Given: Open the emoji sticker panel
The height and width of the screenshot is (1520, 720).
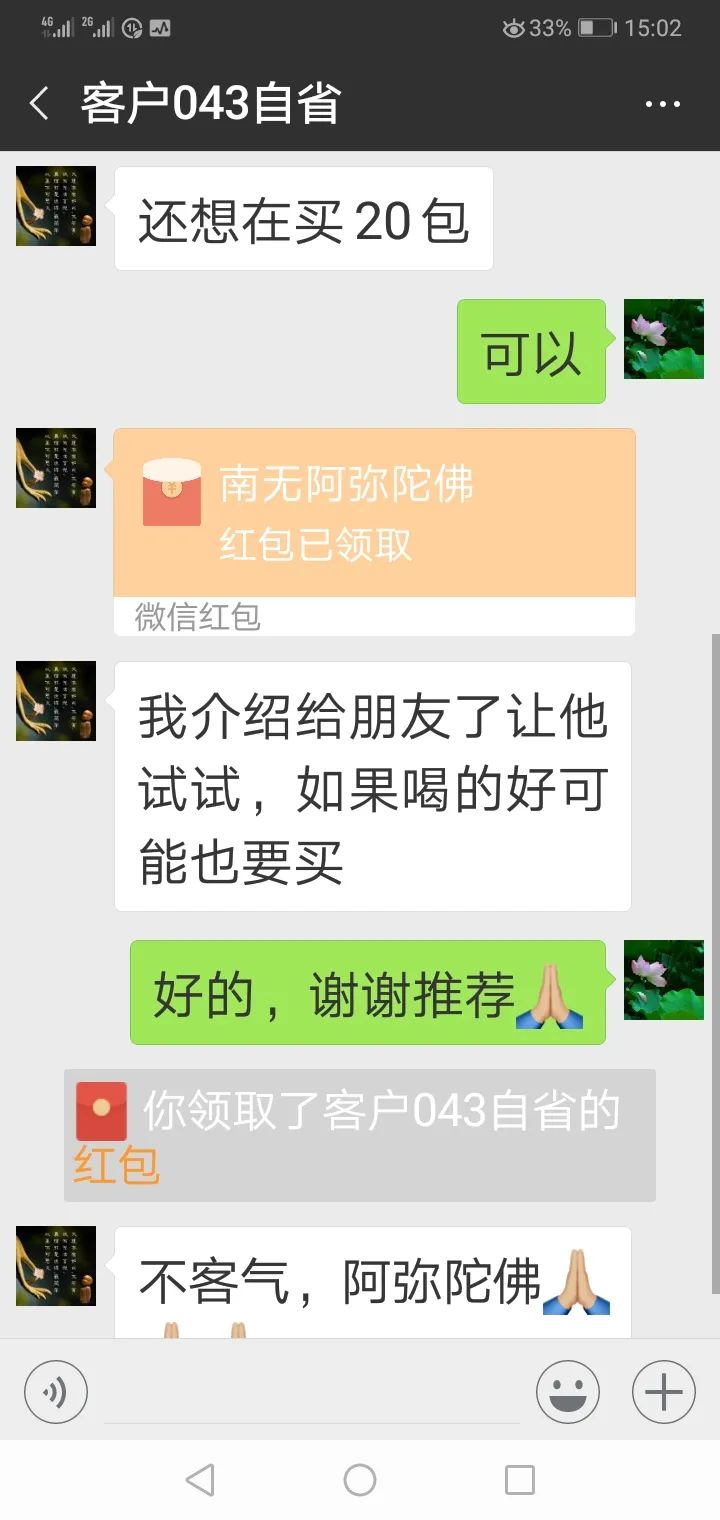Looking at the screenshot, I should [x=568, y=1392].
